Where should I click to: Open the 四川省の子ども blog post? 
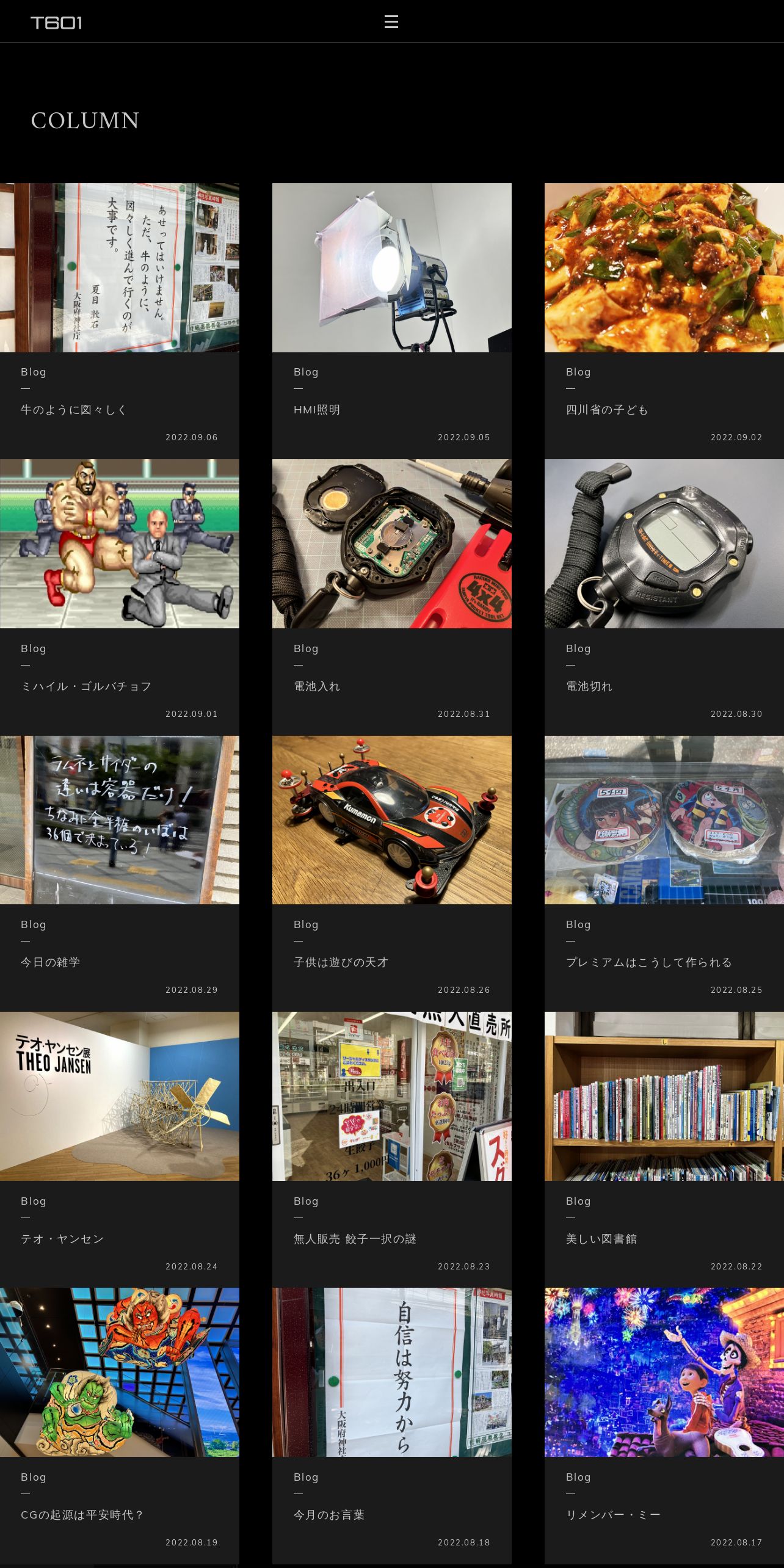click(x=607, y=410)
